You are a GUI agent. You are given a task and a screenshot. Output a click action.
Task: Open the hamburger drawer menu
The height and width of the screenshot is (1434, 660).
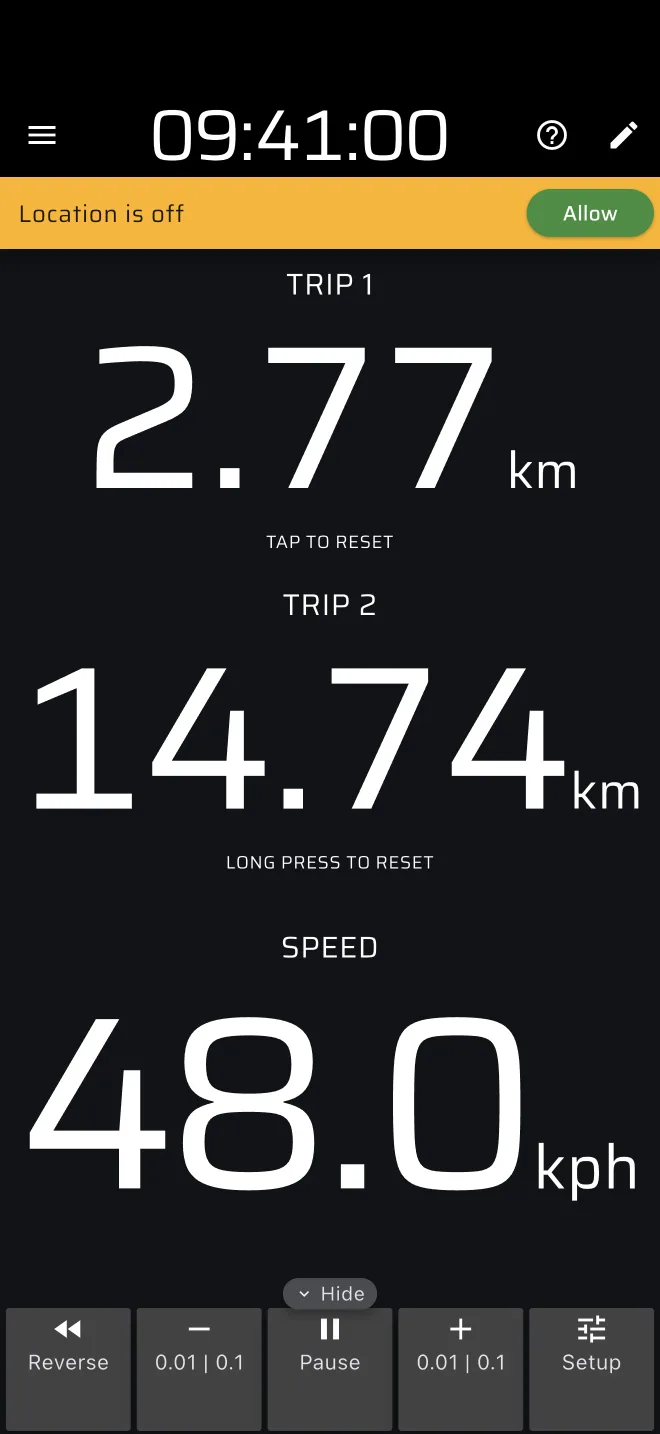[x=42, y=135]
